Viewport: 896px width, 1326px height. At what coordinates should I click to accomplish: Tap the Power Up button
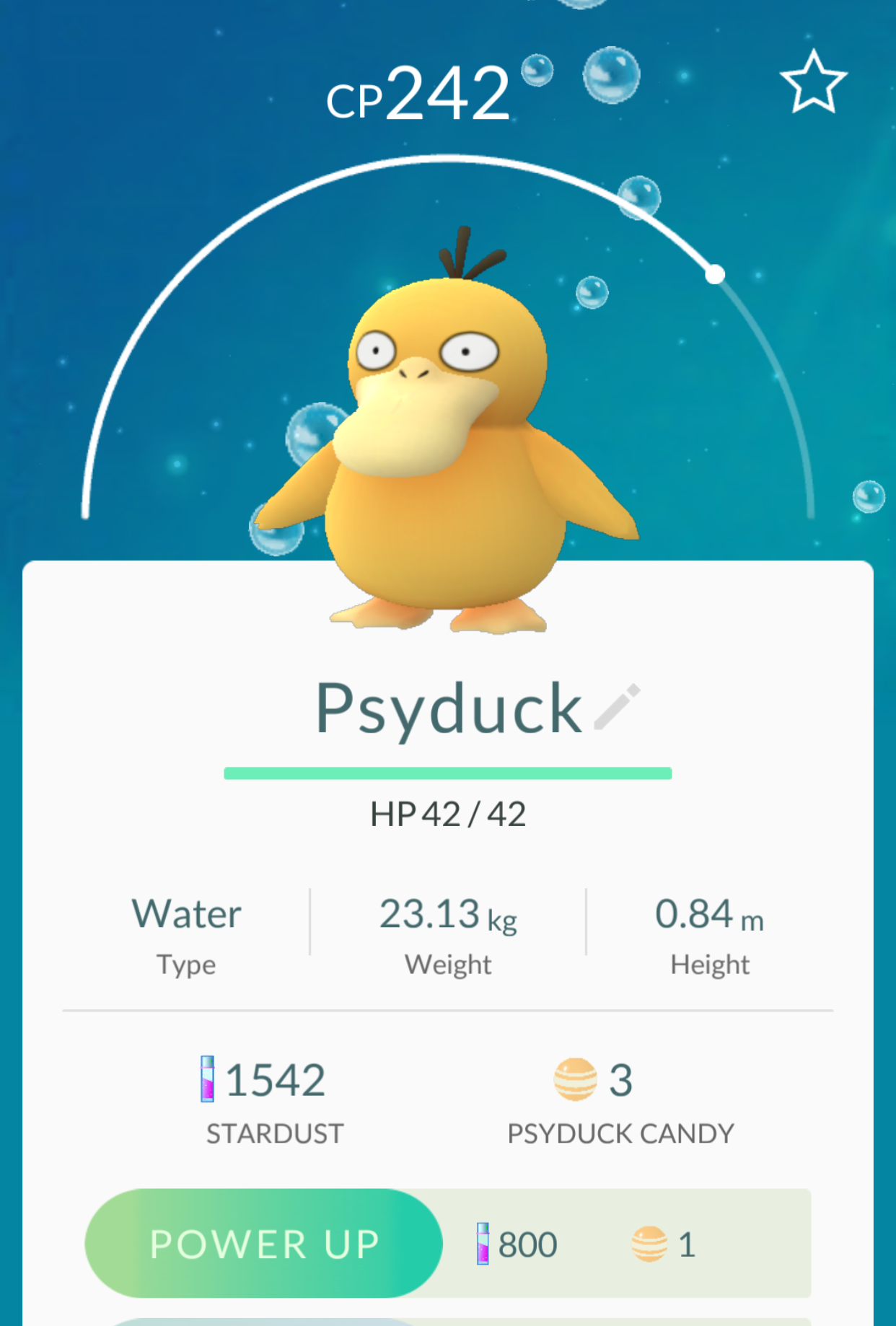(264, 1244)
